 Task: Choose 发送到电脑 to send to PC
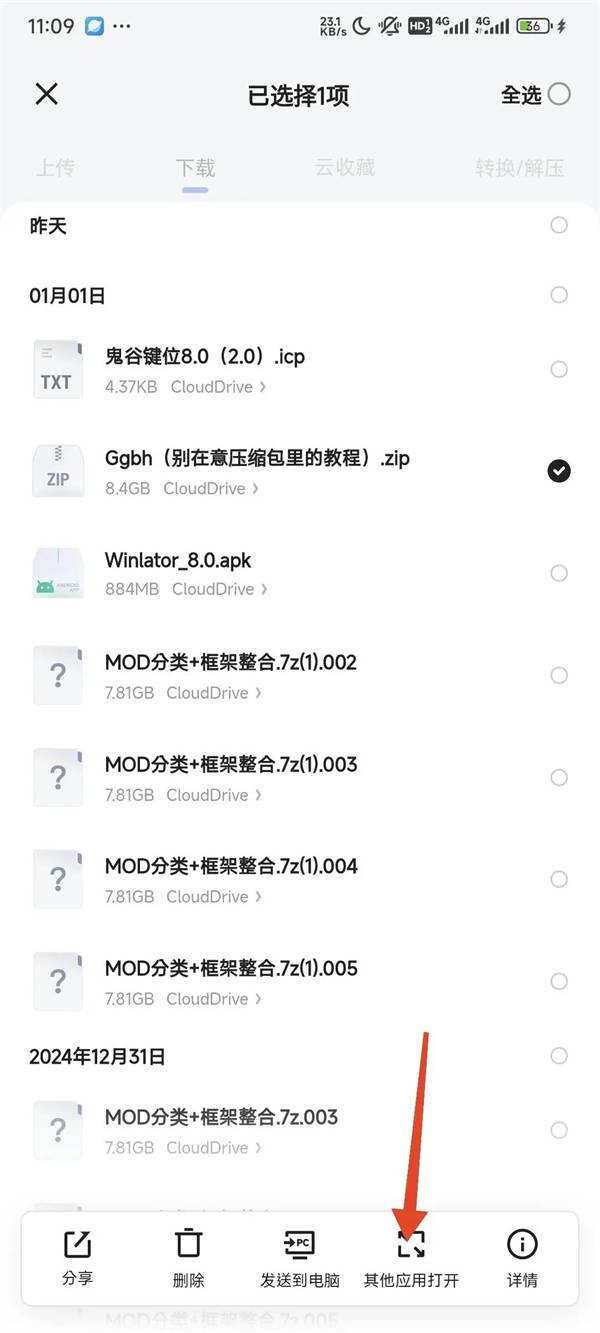pyautogui.click(x=300, y=1258)
